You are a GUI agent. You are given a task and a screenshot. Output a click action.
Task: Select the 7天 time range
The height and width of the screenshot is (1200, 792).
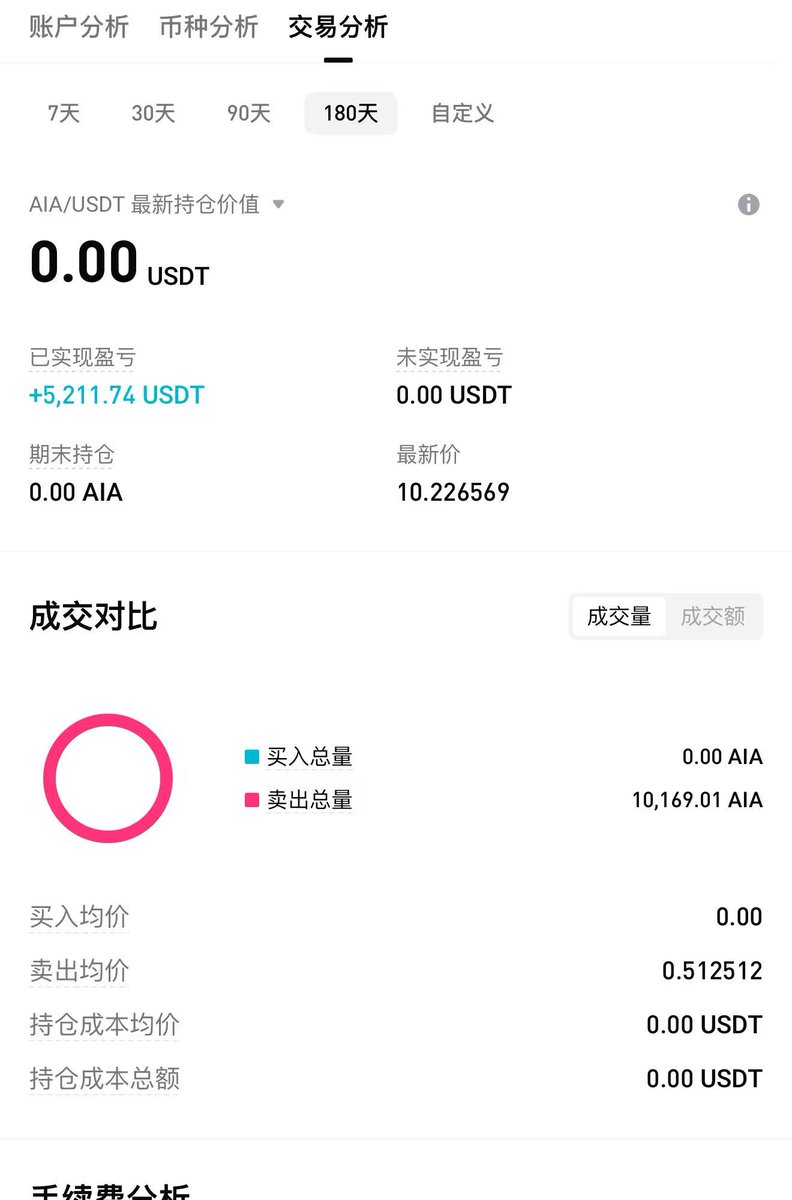(64, 113)
